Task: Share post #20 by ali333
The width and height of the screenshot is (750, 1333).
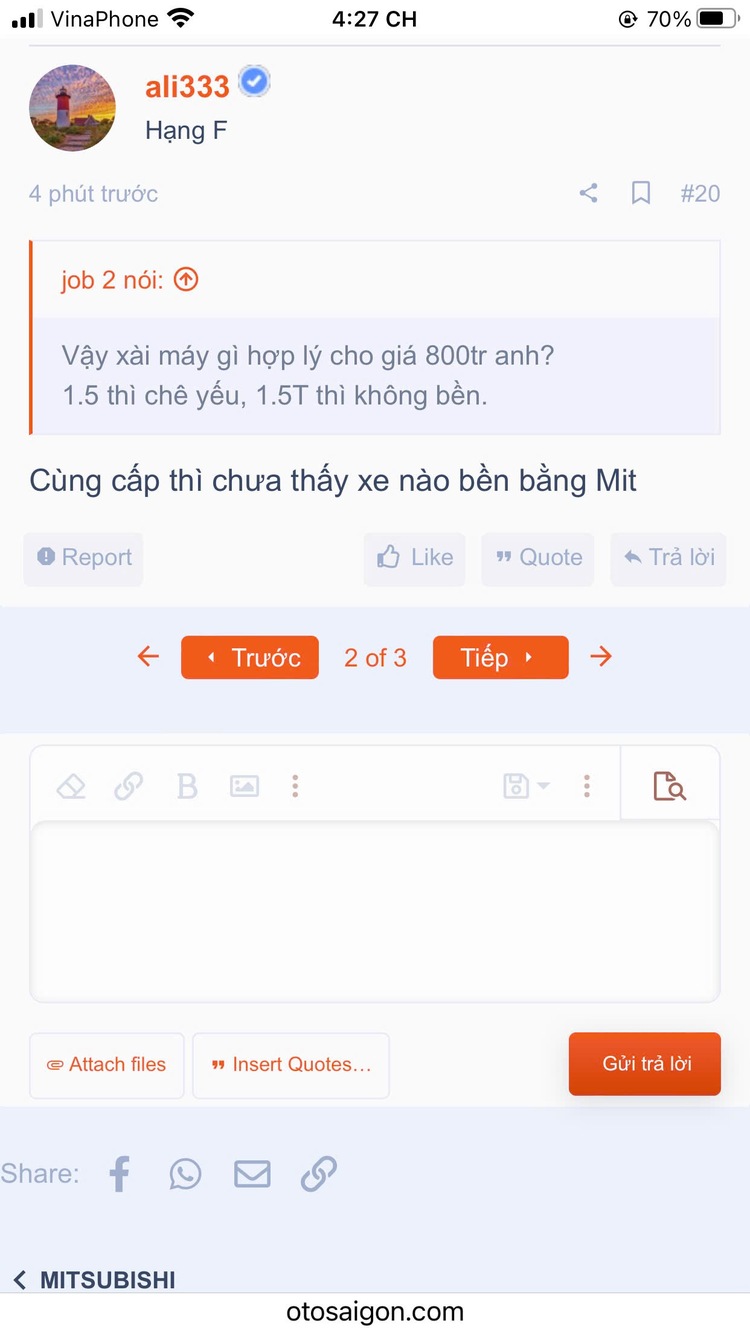Action: coord(589,193)
